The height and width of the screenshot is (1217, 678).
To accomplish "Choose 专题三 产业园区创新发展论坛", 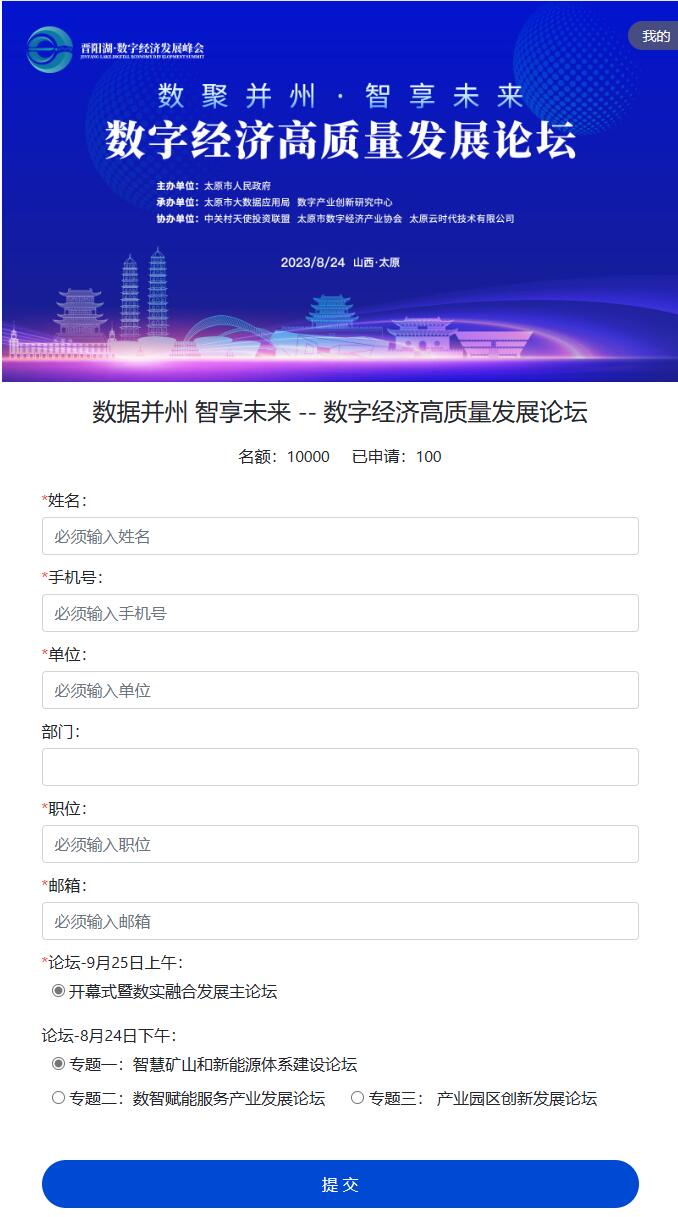I will click(x=357, y=1098).
